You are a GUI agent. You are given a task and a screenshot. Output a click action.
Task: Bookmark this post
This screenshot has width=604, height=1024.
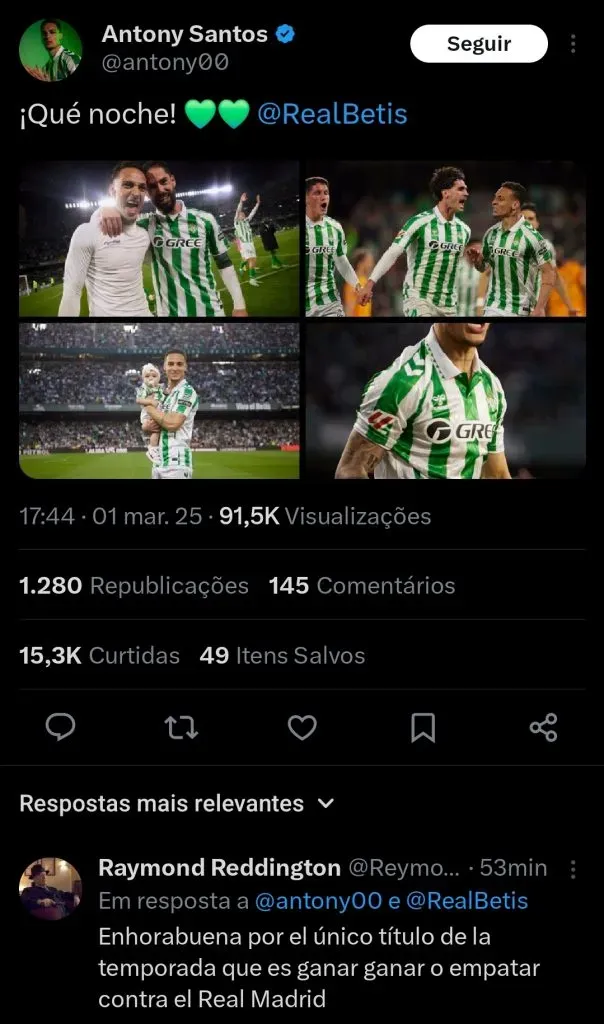coord(423,727)
